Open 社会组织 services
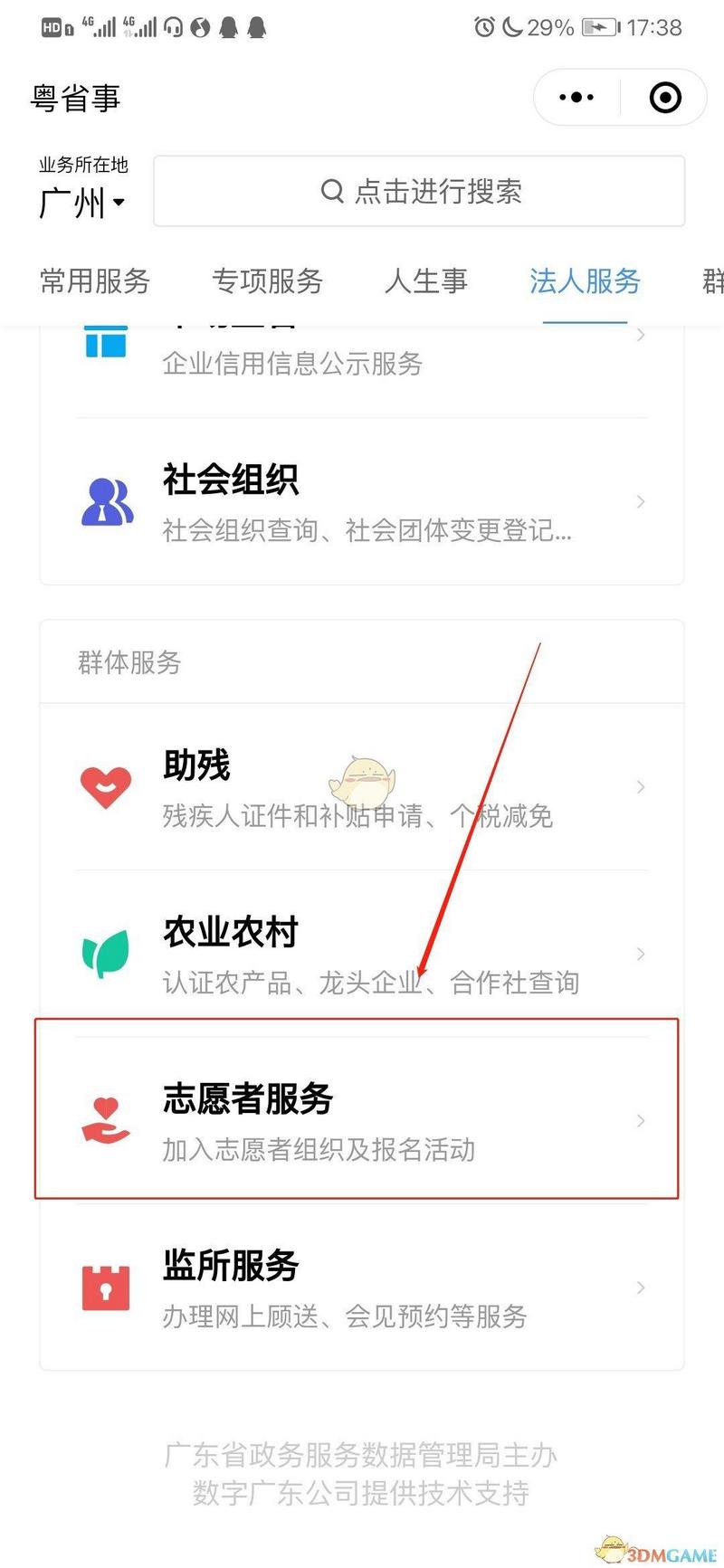This screenshot has width=724, height=1568. point(362,502)
